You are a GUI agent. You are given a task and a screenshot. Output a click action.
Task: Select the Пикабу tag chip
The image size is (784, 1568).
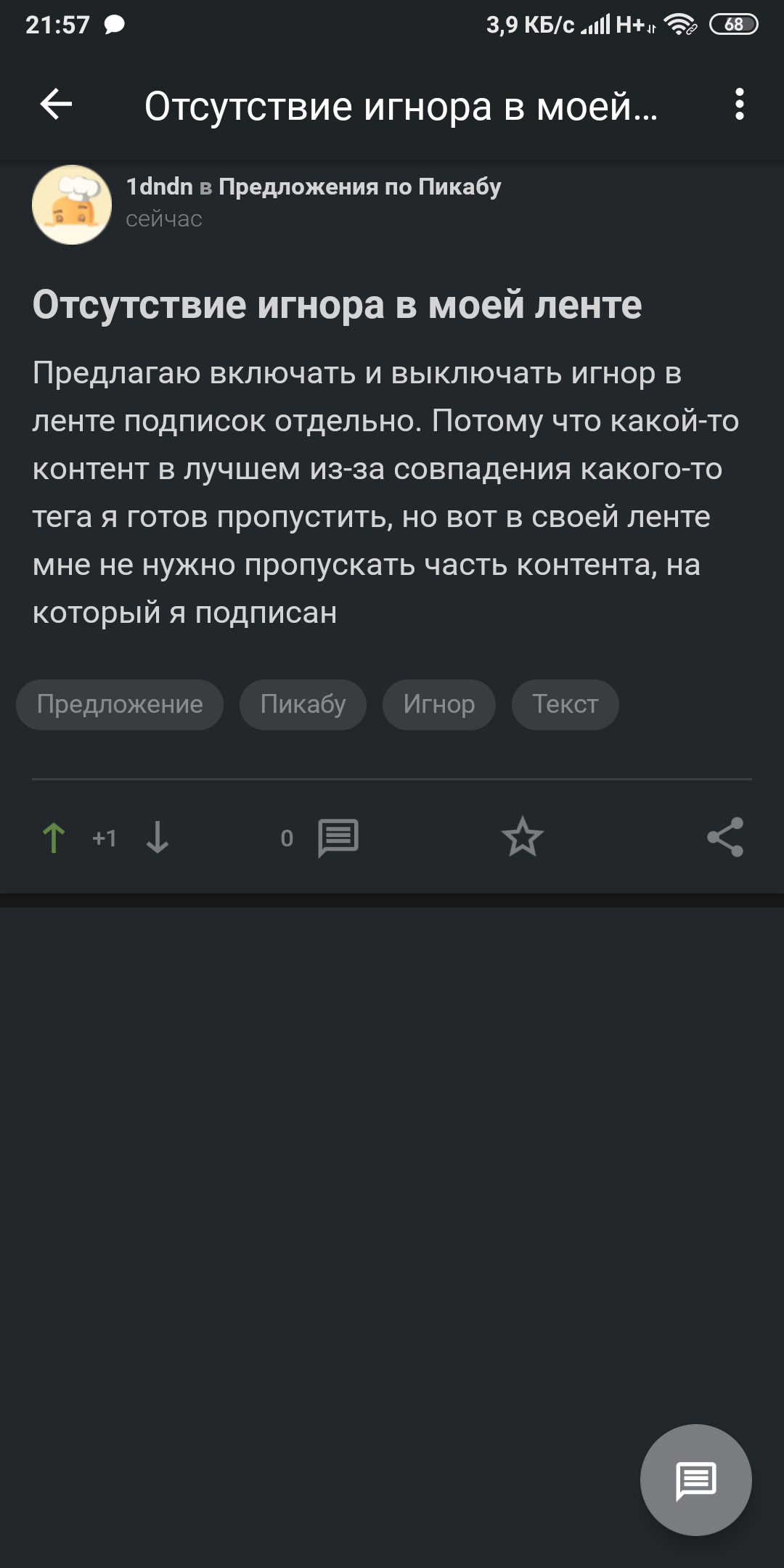tap(303, 704)
